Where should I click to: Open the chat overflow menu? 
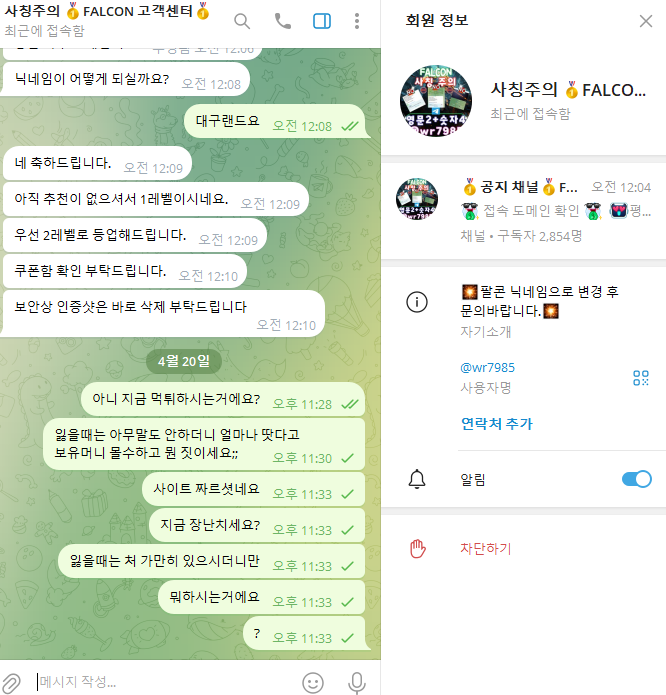357,21
